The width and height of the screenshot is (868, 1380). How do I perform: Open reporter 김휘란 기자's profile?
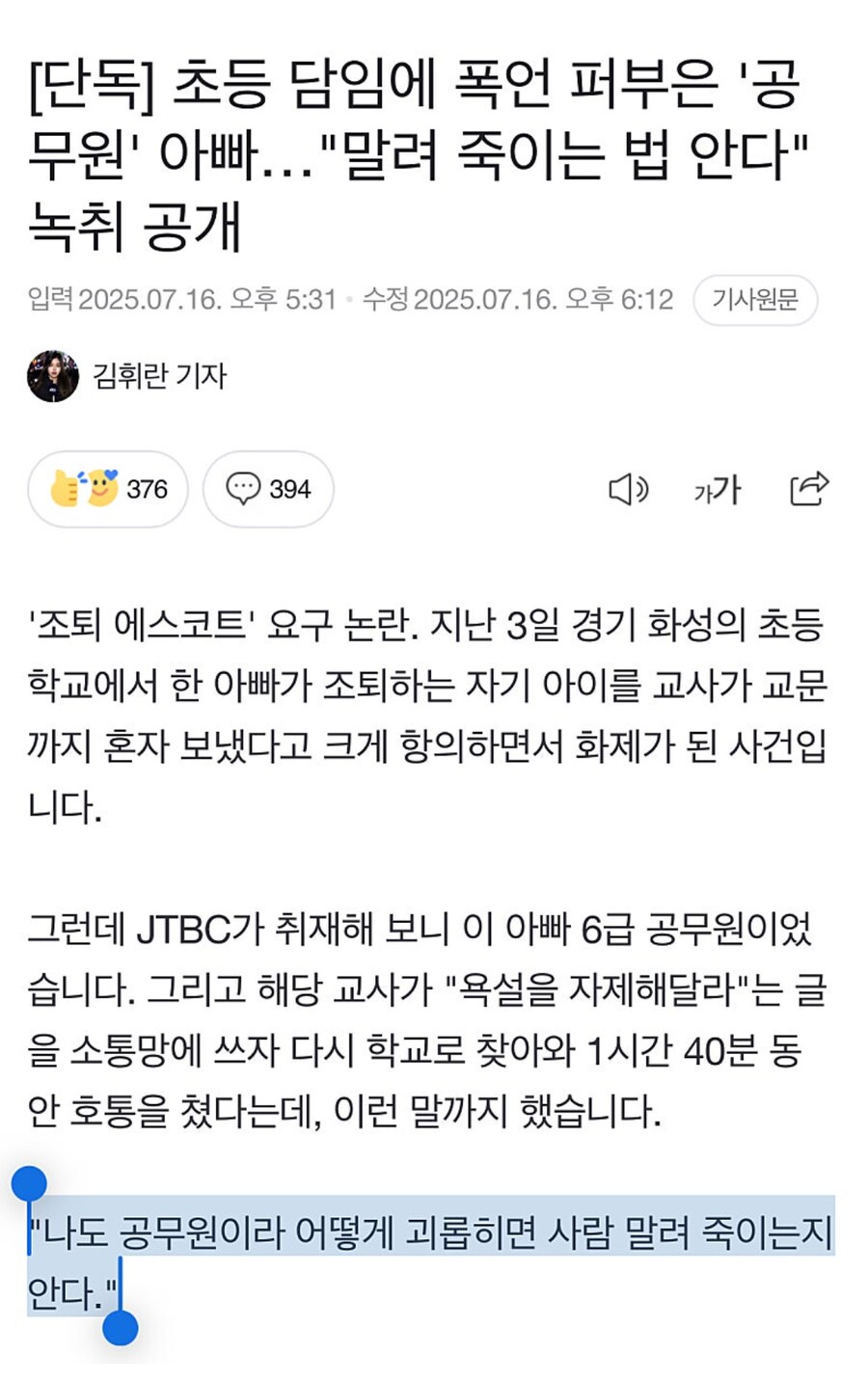pos(158,376)
